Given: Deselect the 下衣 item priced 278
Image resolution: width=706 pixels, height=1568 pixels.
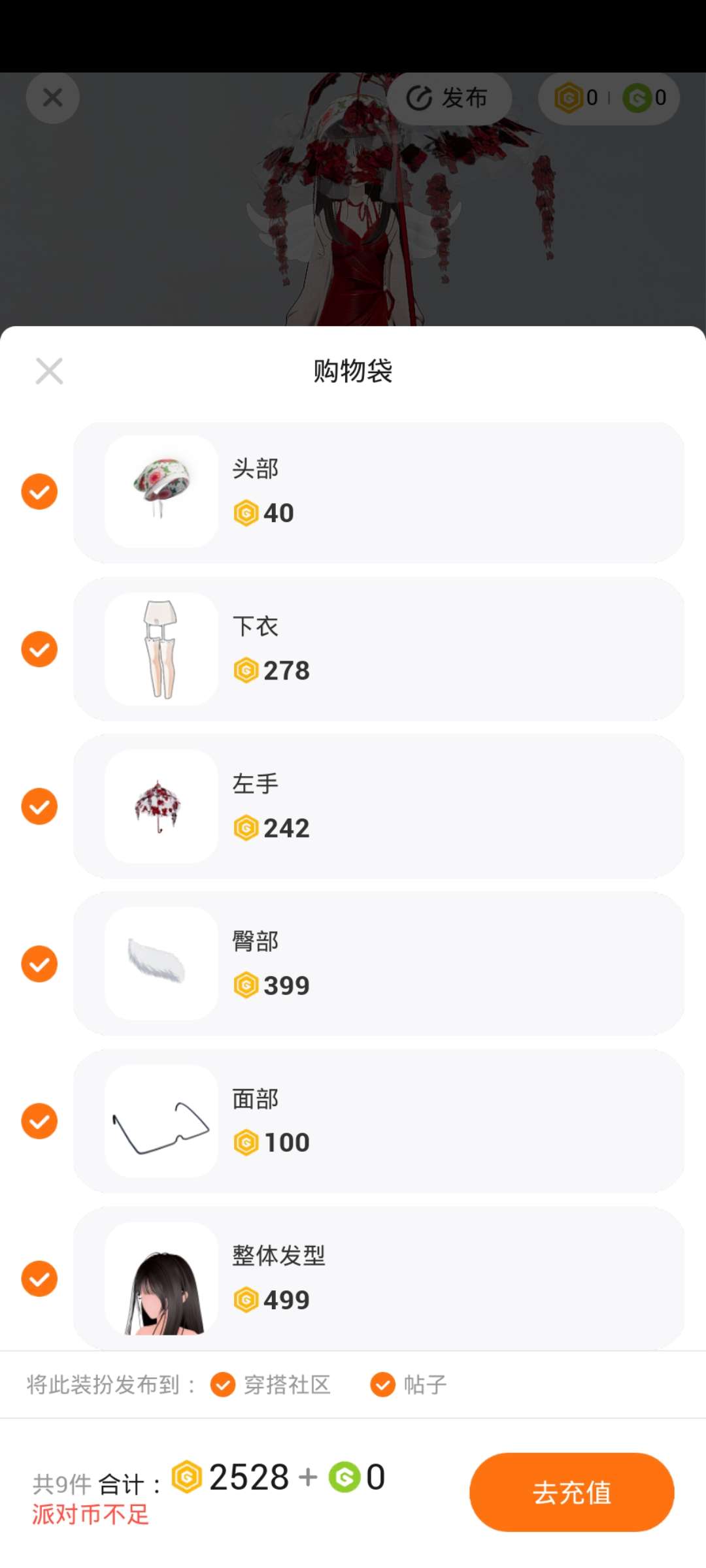Looking at the screenshot, I should coord(39,649).
